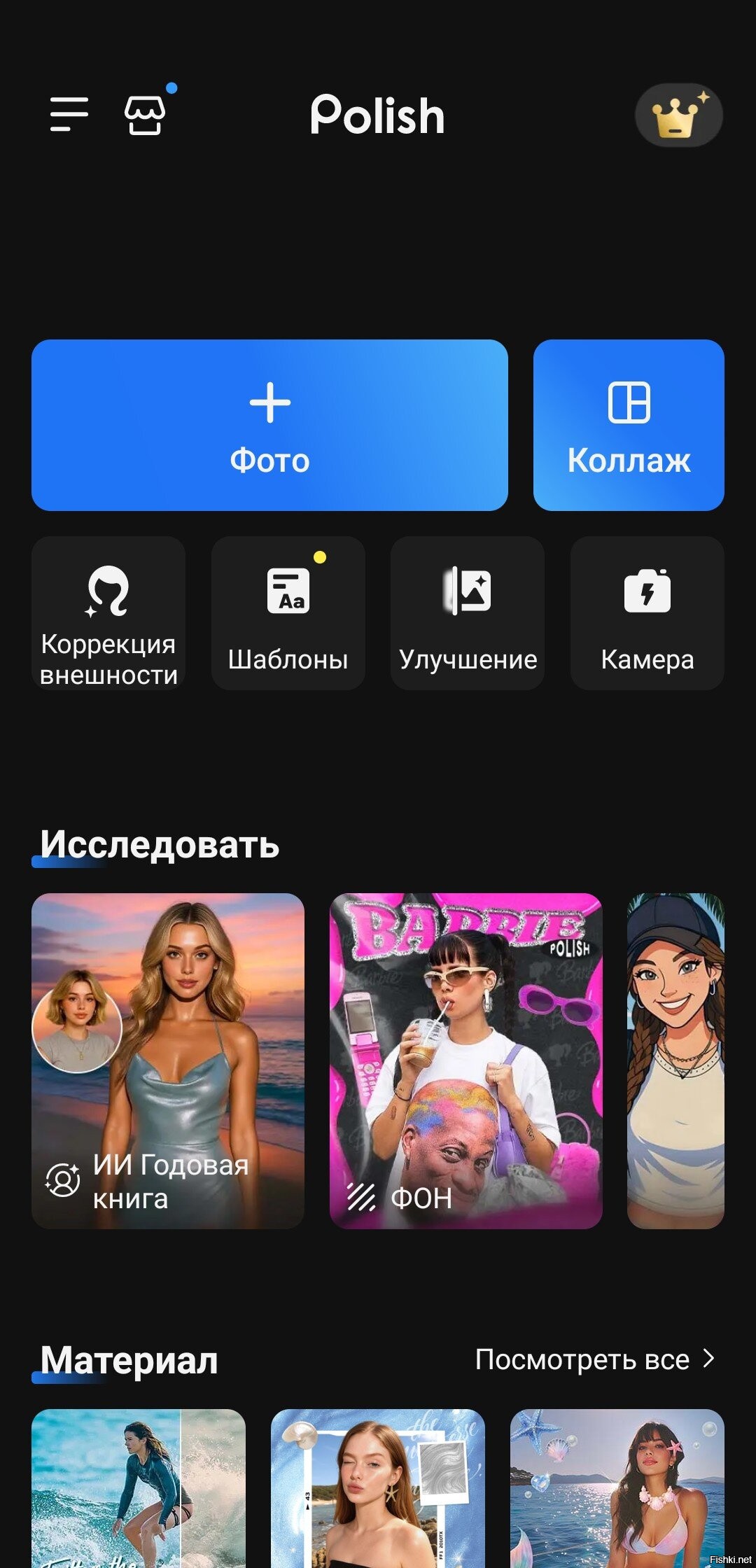The width and height of the screenshot is (756, 1568).
Task: Open the ФОН Barbie card
Action: tap(466, 1060)
